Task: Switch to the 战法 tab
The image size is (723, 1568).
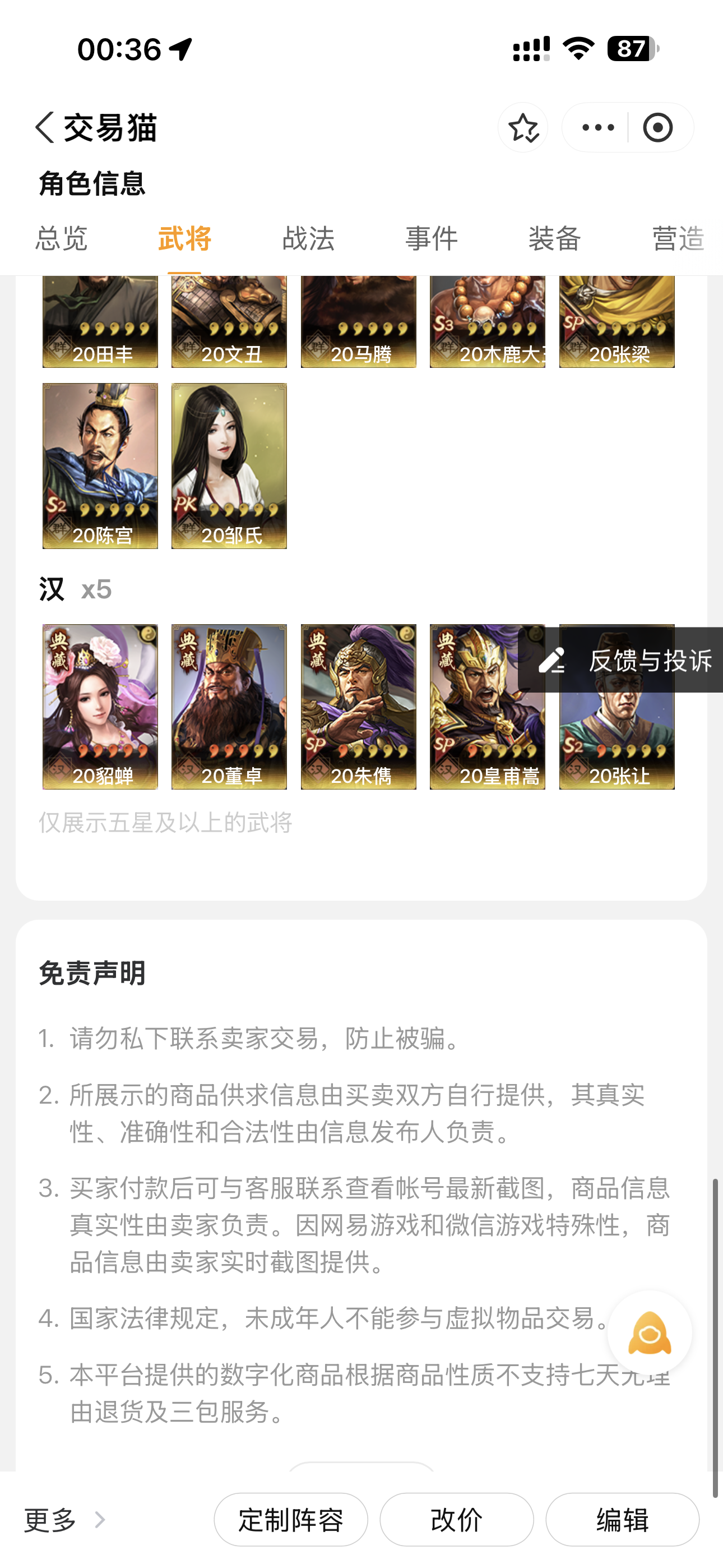Action: tap(308, 238)
